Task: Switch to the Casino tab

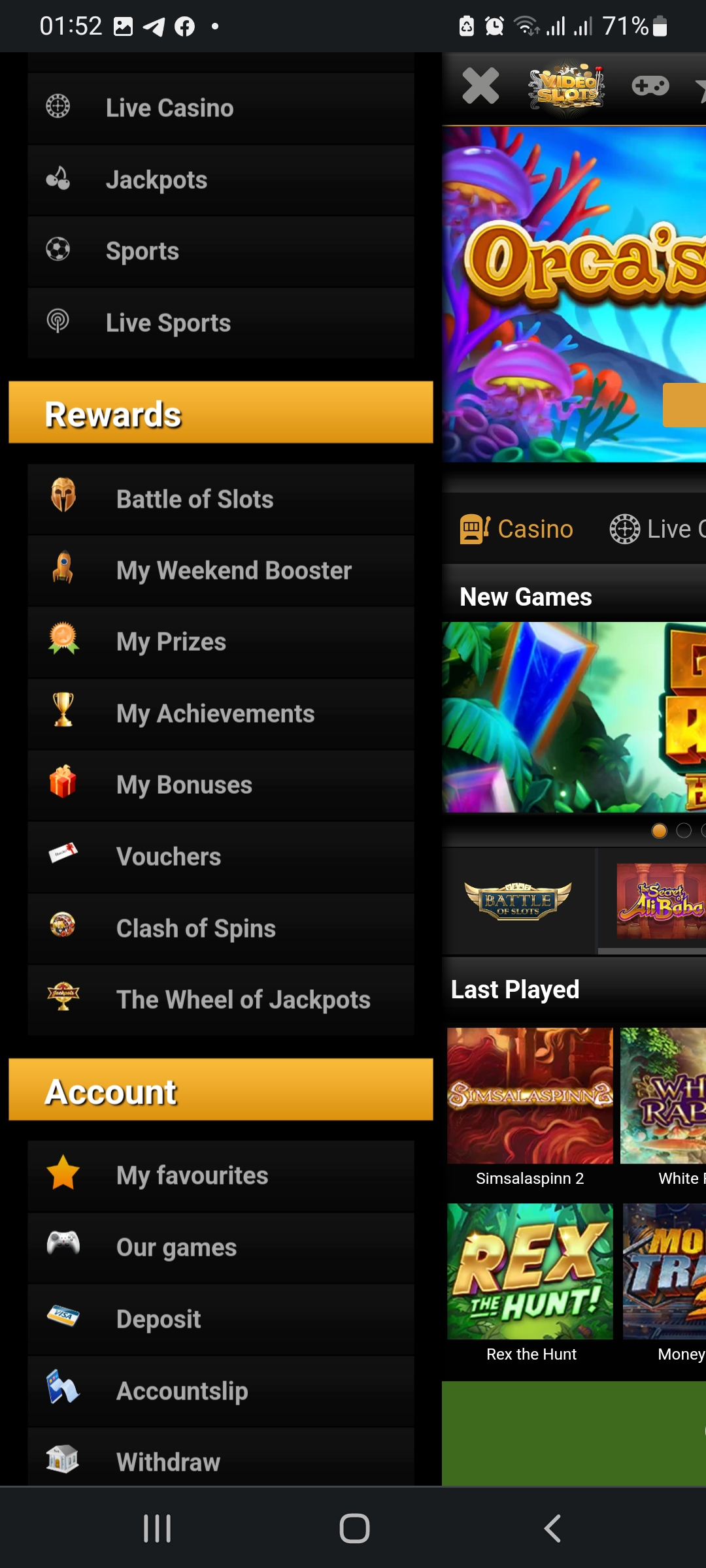Action: pyautogui.click(x=517, y=529)
